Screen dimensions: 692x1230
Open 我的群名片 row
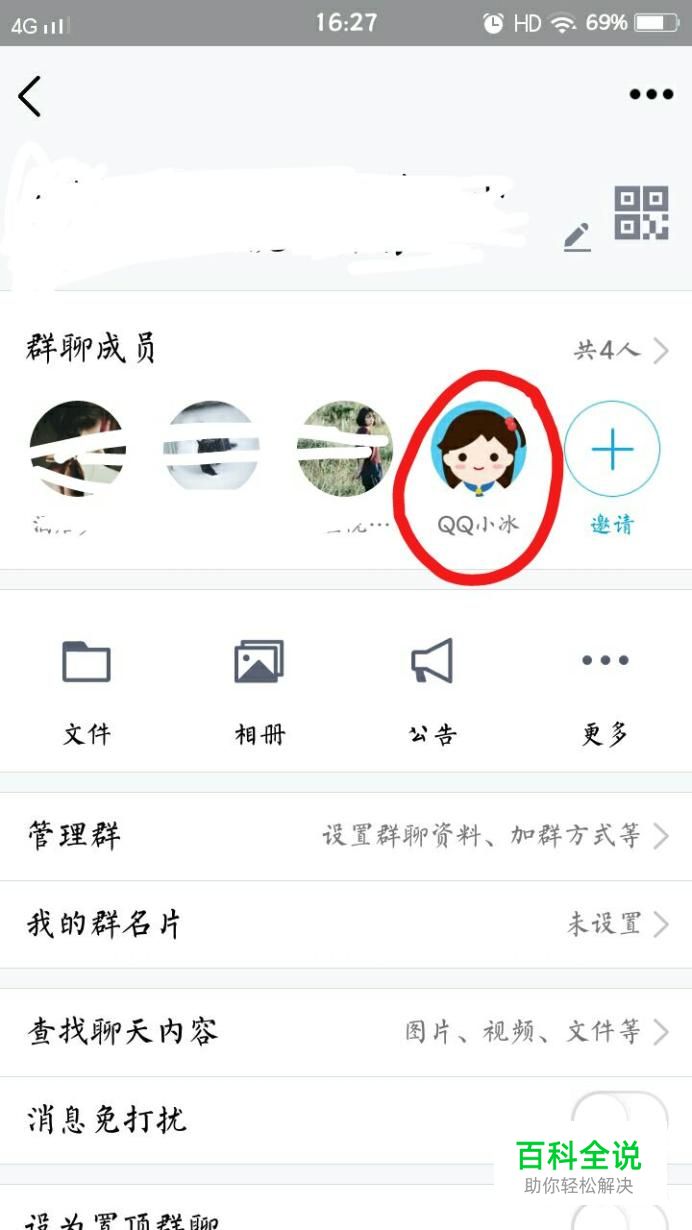point(346,924)
